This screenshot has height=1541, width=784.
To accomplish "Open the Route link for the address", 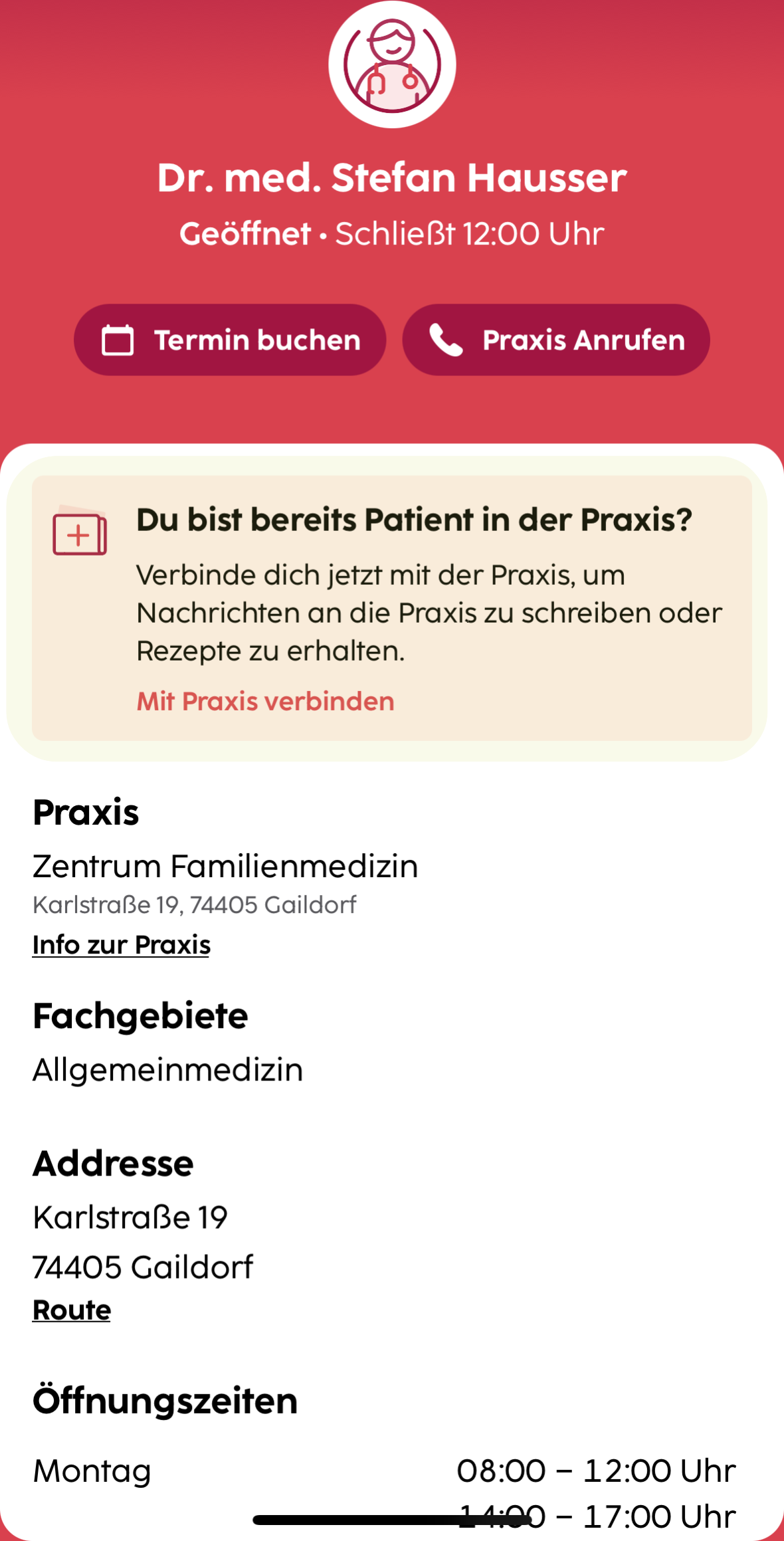I will [72, 1310].
